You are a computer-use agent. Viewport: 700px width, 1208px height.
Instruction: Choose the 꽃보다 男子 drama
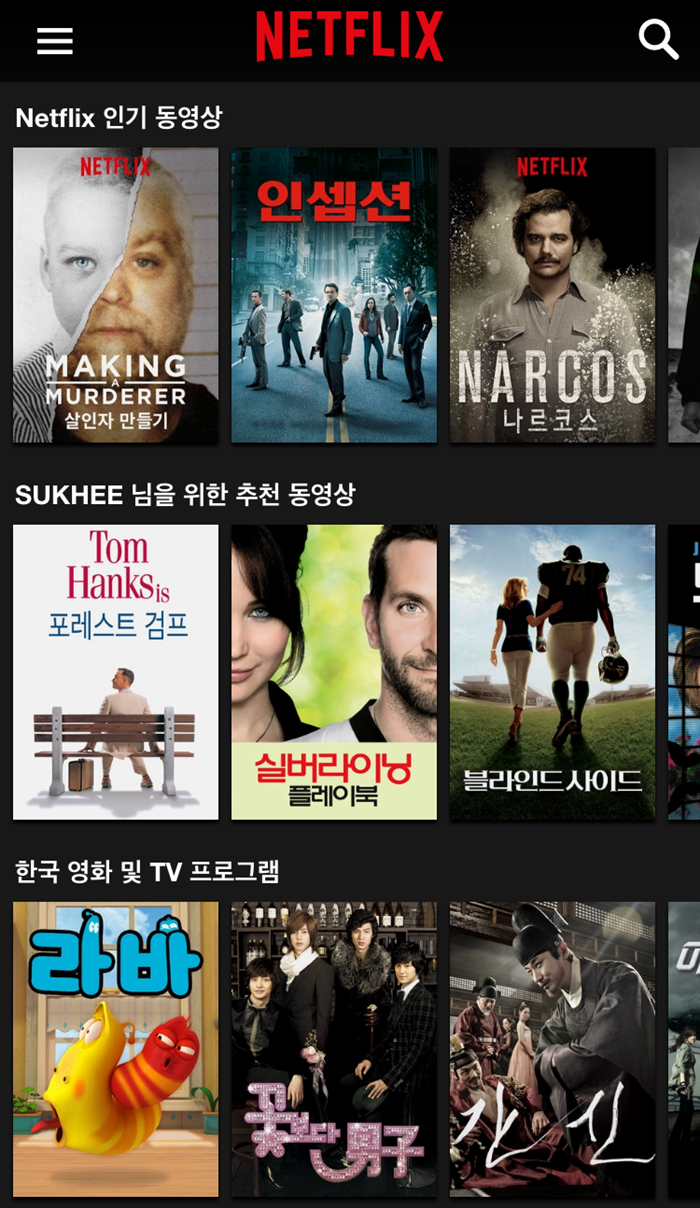[x=334, y=1048]
